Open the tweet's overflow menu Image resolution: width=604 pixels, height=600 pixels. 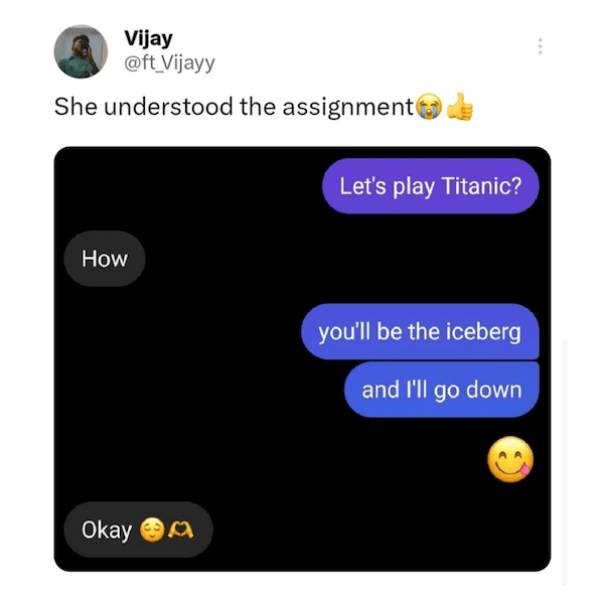click(x=540, y=46)
